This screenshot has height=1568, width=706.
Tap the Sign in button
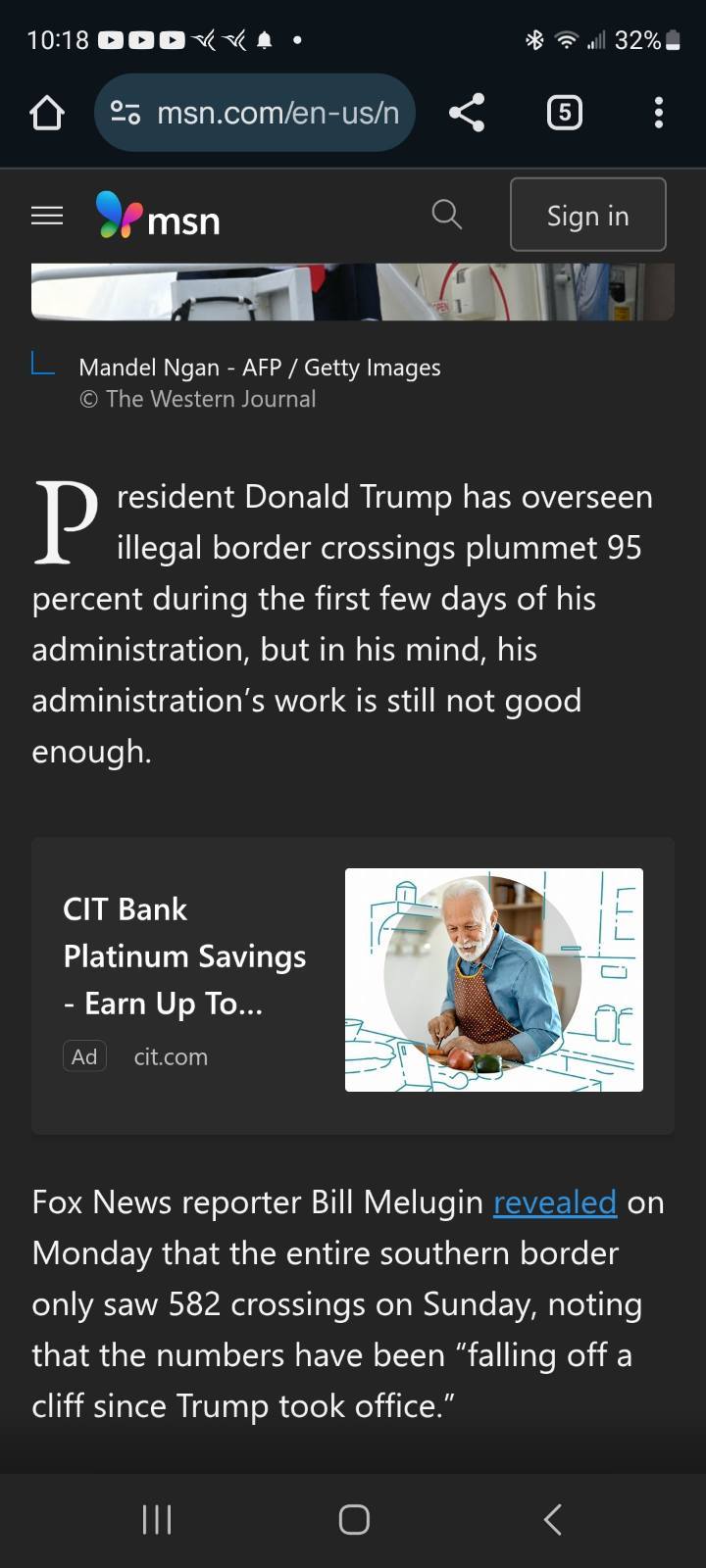588,215
